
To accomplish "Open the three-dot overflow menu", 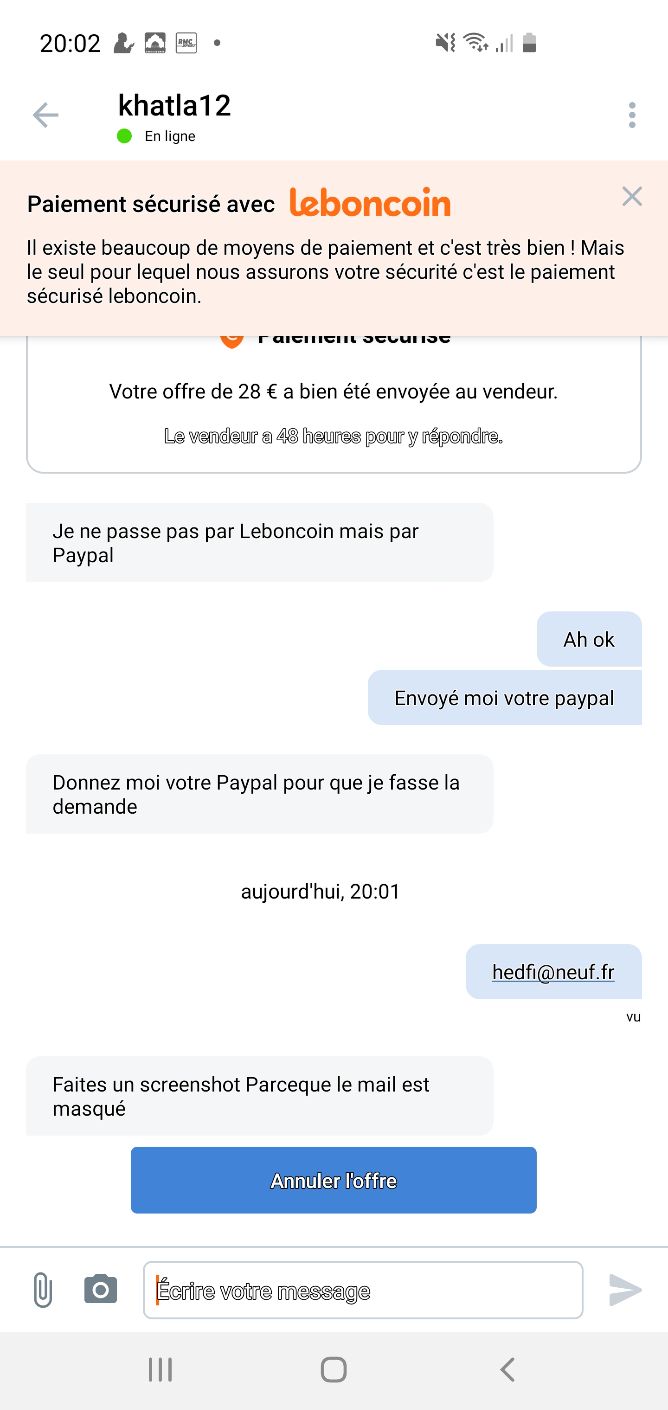I will 632,115.
